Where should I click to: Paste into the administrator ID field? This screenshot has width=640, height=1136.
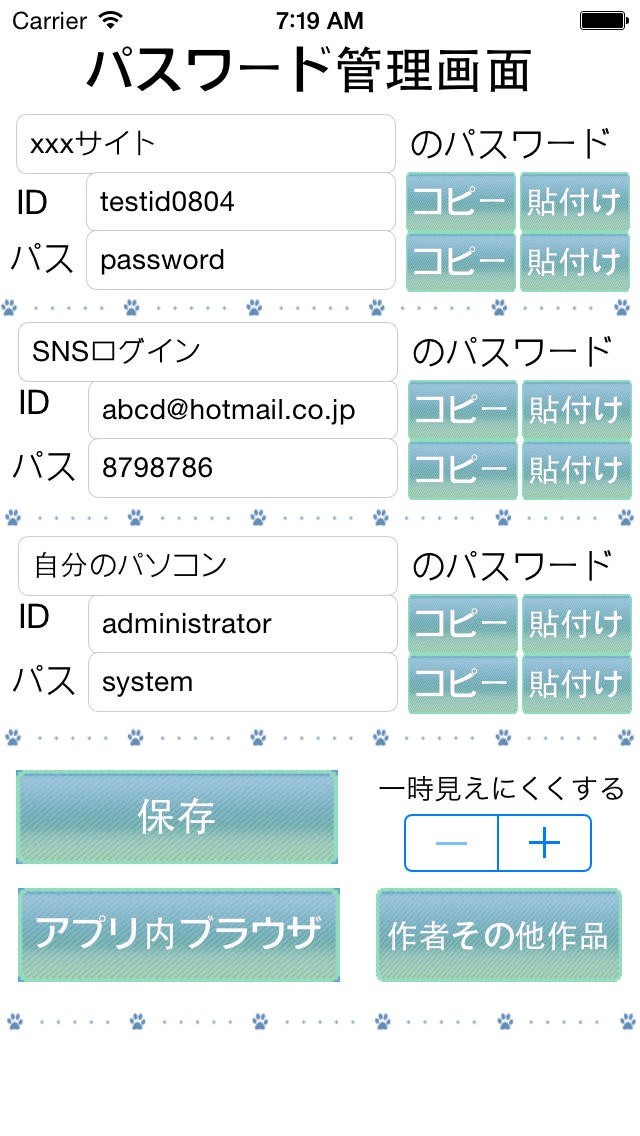click(575, 624)
